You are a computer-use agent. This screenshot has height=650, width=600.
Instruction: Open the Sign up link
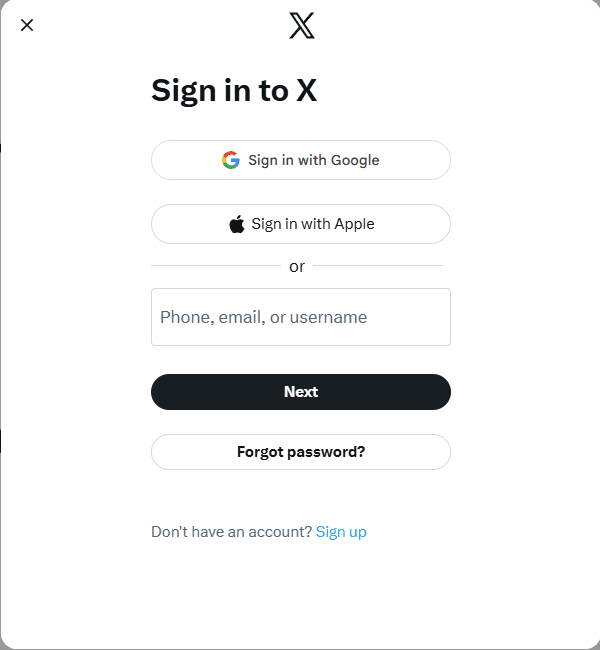[x=341, y=532]
